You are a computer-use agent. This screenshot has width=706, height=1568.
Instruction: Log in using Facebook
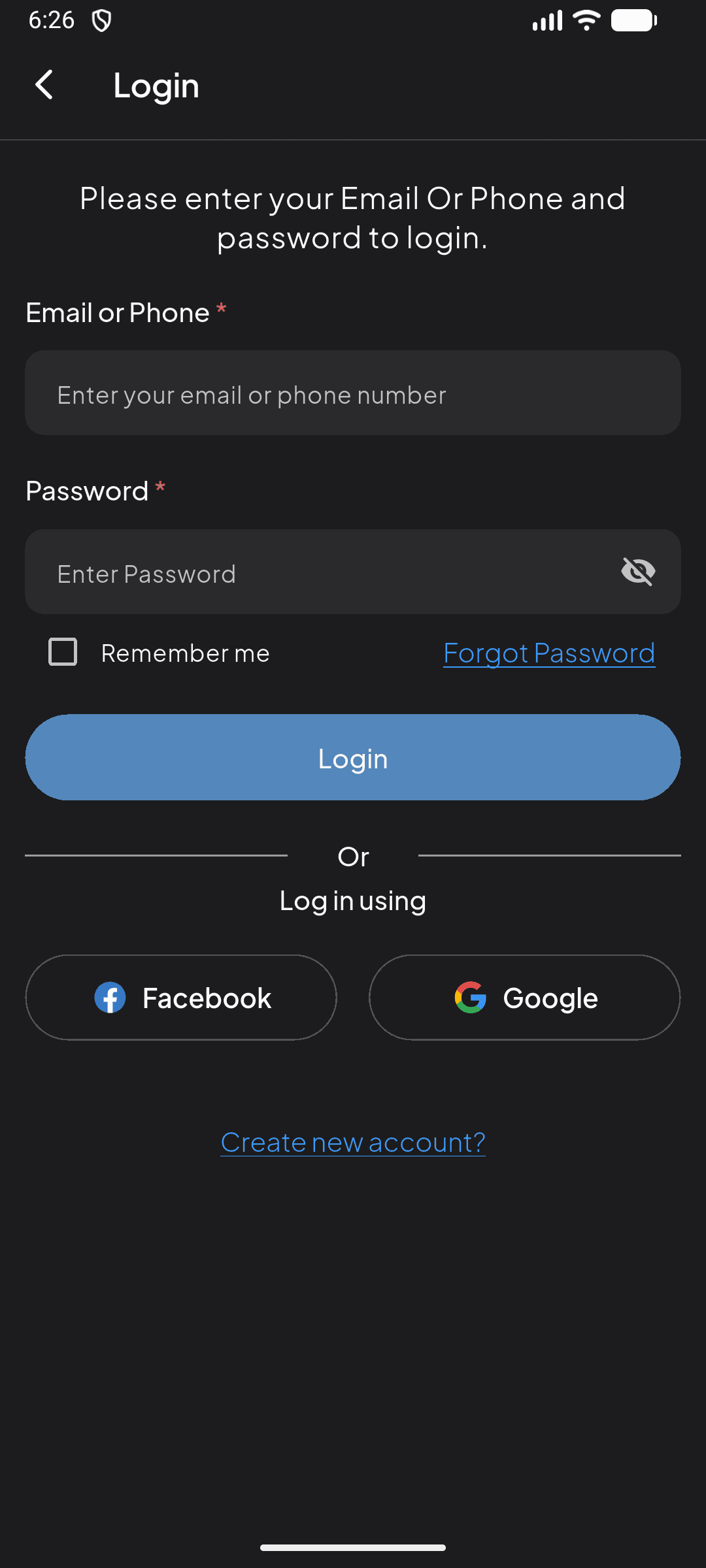tap(181, 997)
